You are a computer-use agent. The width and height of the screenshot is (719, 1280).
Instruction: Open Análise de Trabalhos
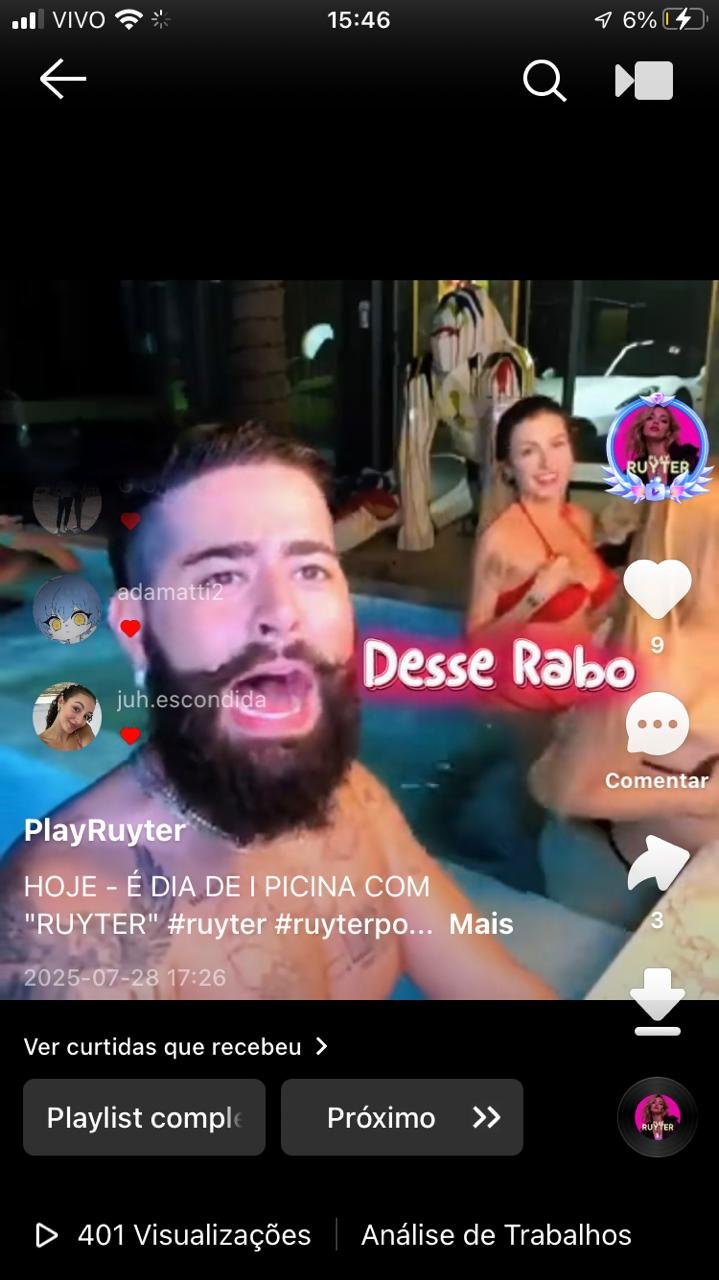click(x=496, y=1235)
